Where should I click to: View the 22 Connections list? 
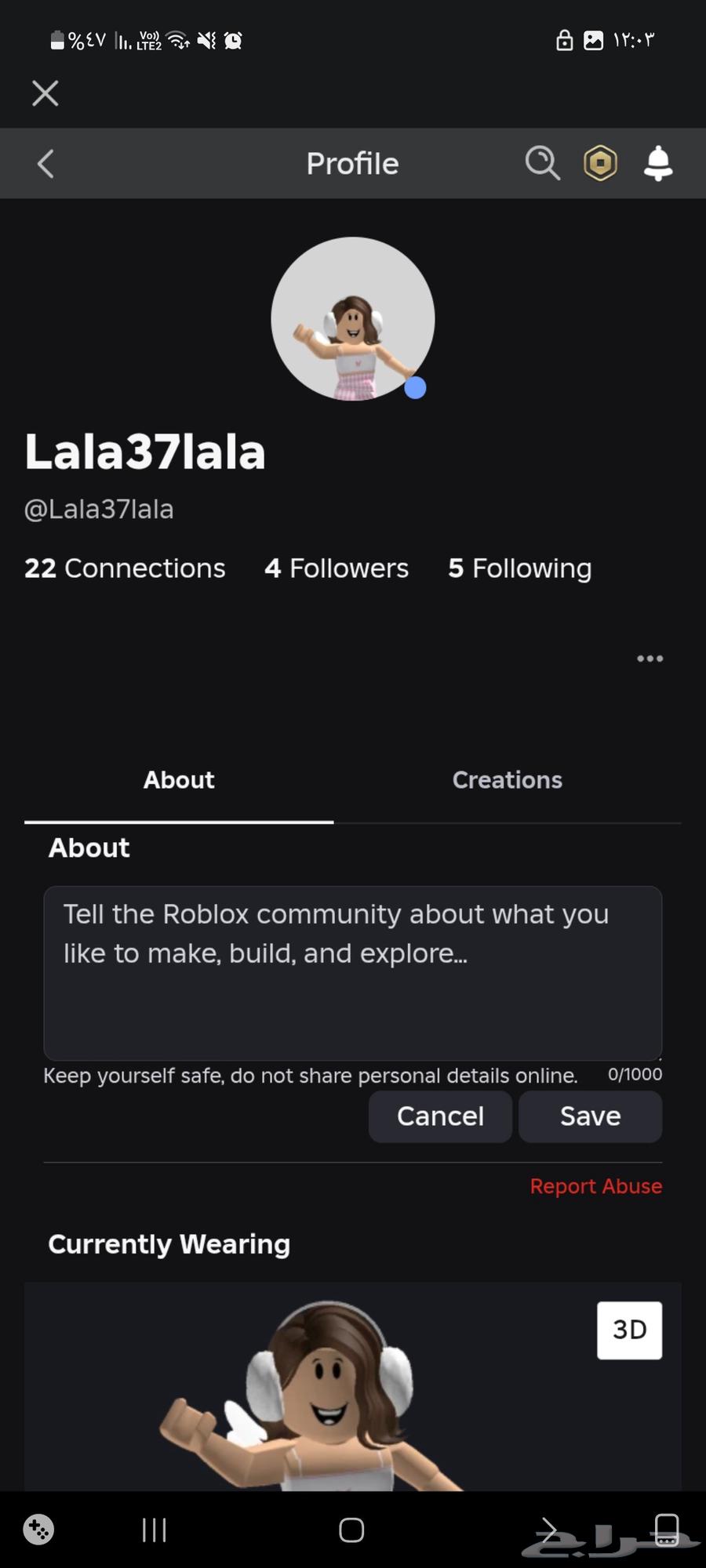point(125,568)
